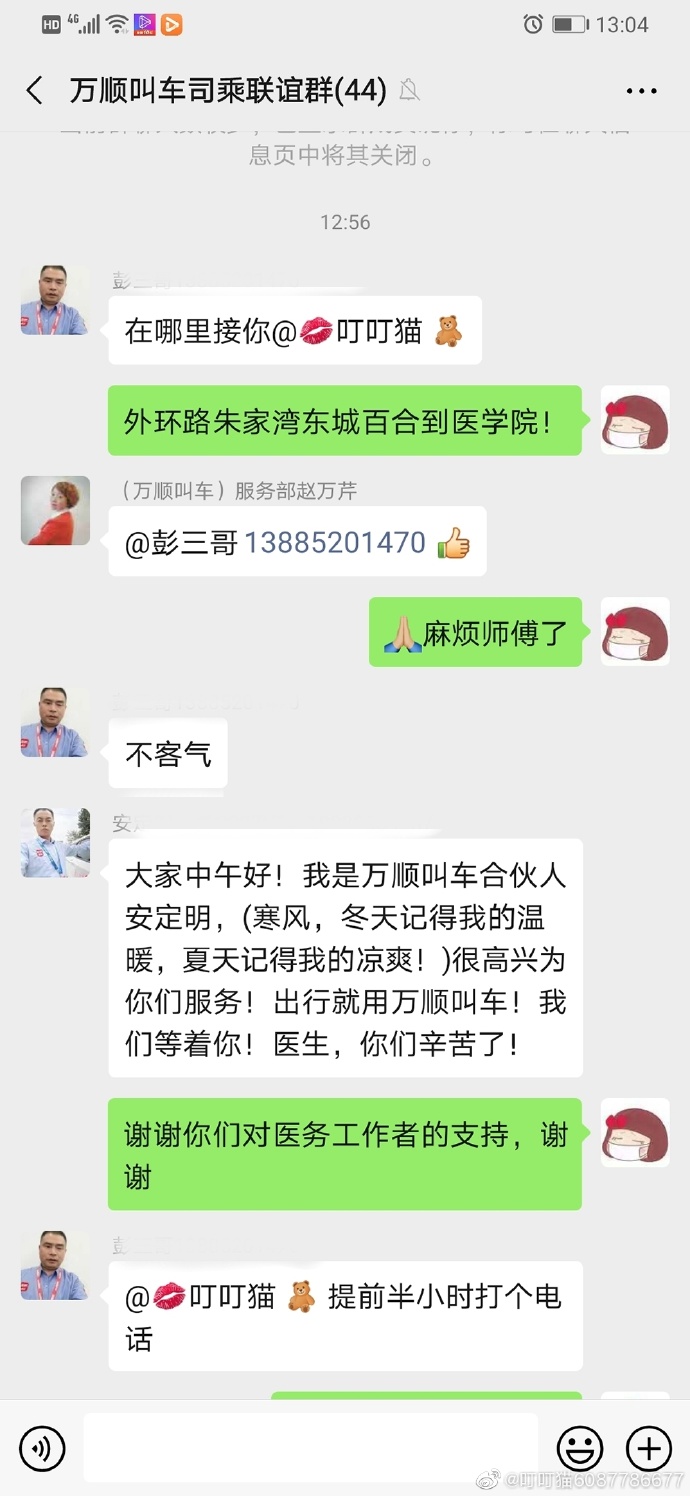View the profile beside the 大家中午好 message
The image size is (690, 1496).
click(x=55, y=843)
